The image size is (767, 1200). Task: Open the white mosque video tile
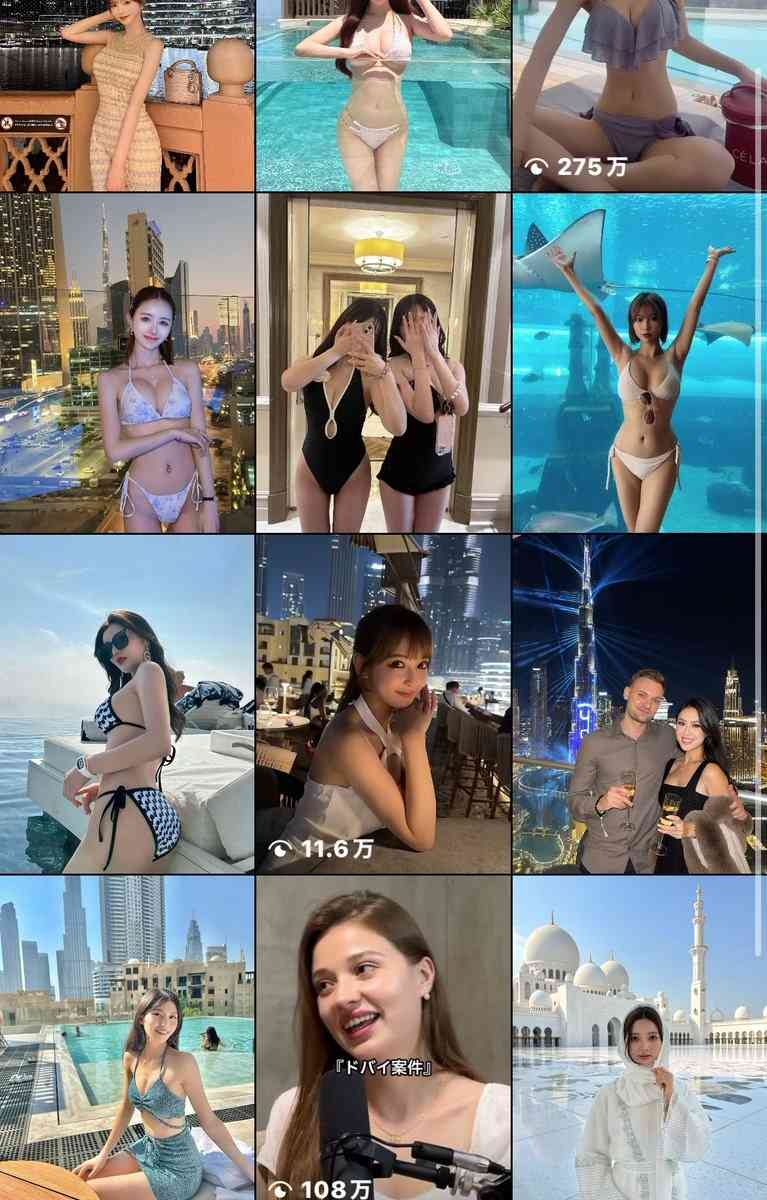[x=639, y=1038]
